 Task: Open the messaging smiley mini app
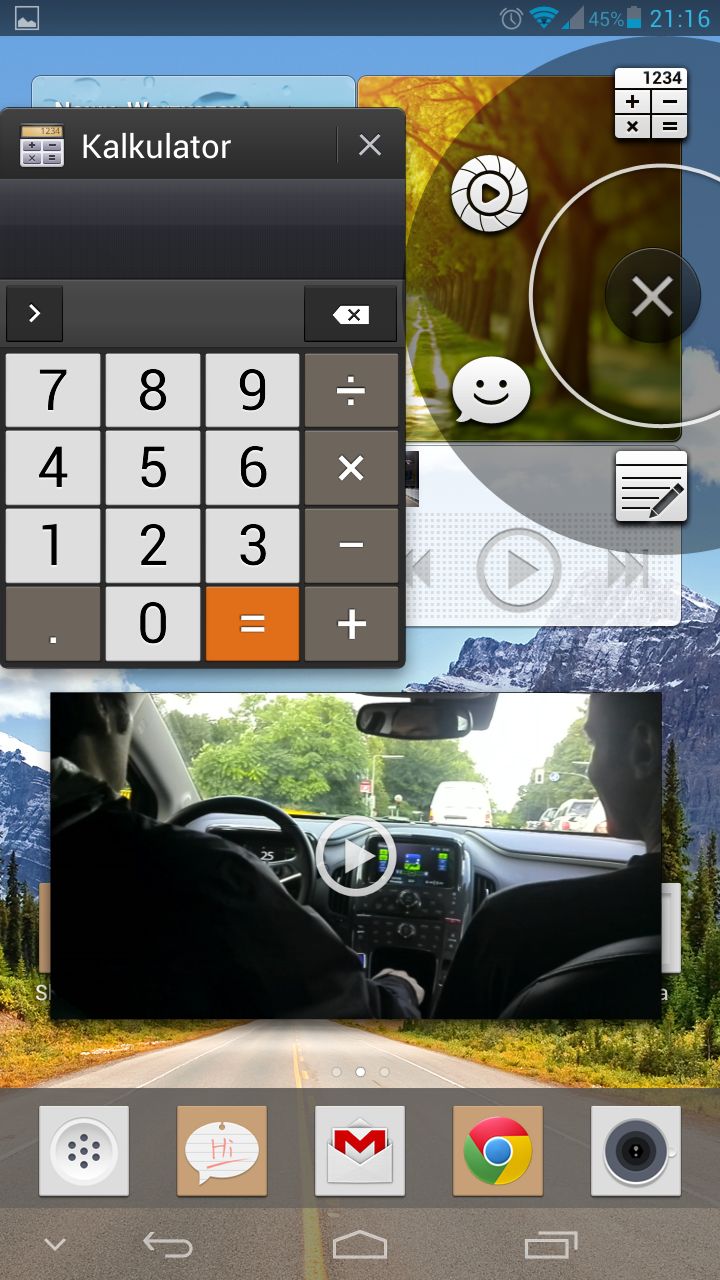coord(491,391)
